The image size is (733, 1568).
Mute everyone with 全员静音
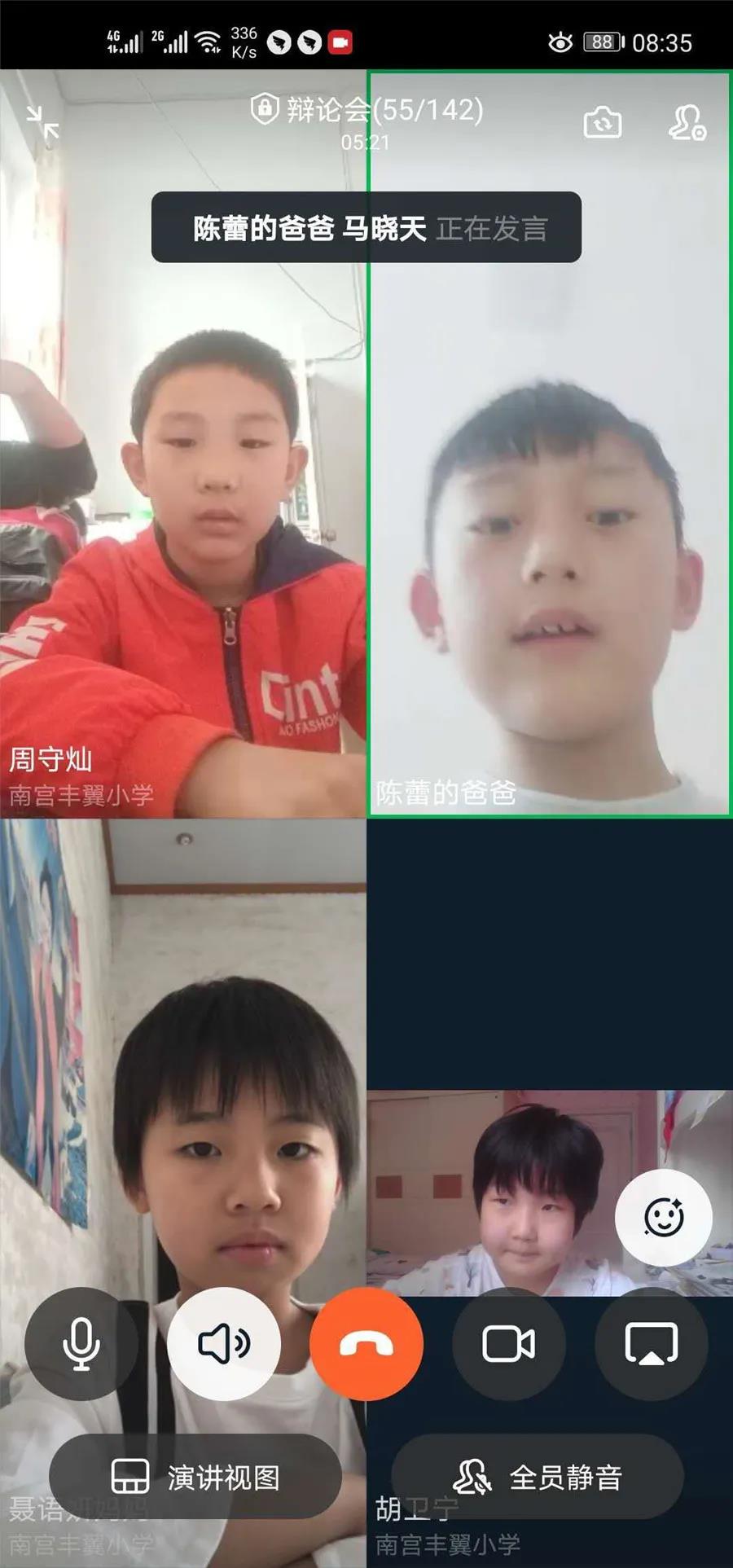click(538, 1477)
